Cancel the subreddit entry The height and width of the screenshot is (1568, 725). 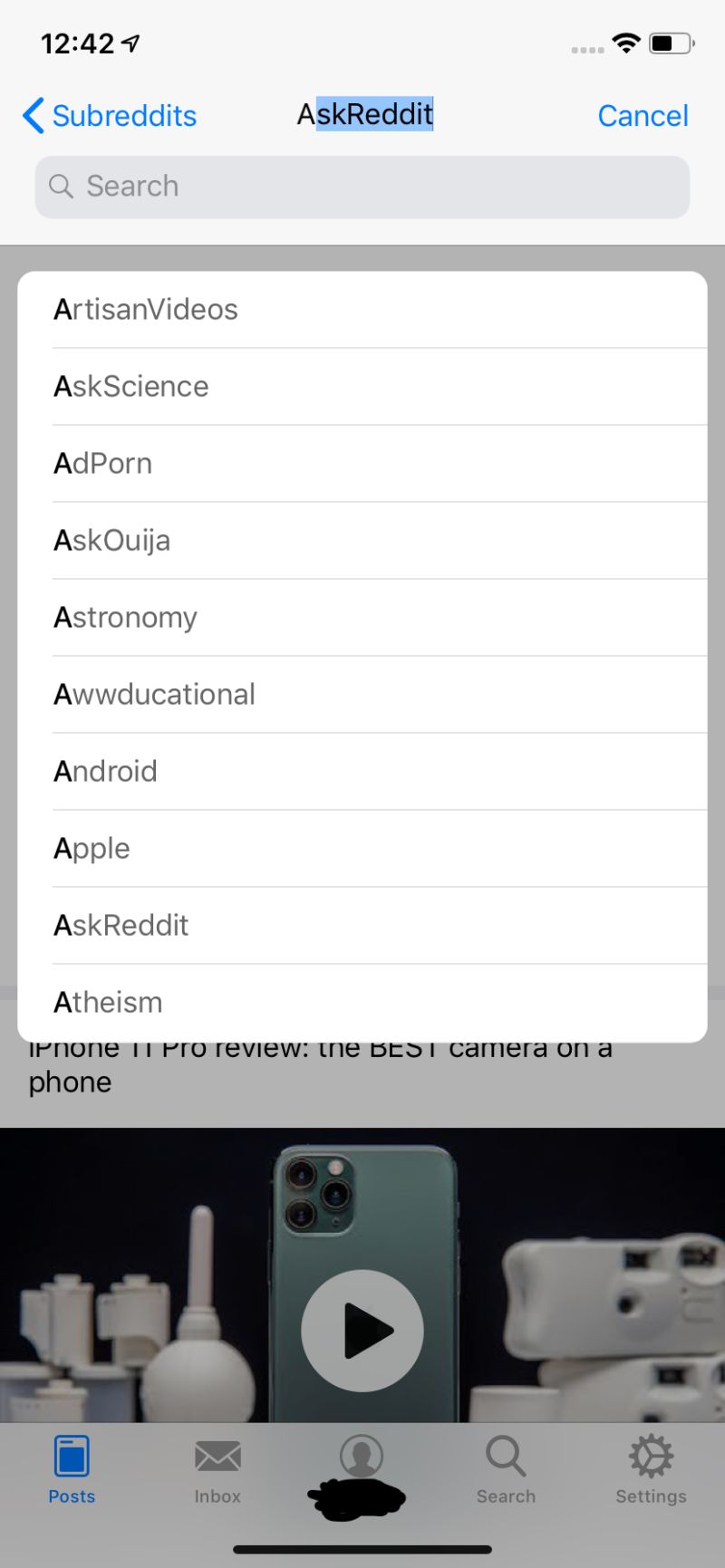pos(643,116)
